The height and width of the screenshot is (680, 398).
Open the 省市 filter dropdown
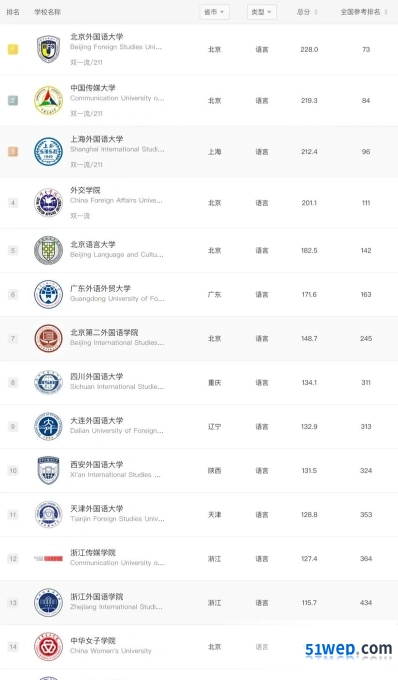[214, 12]
